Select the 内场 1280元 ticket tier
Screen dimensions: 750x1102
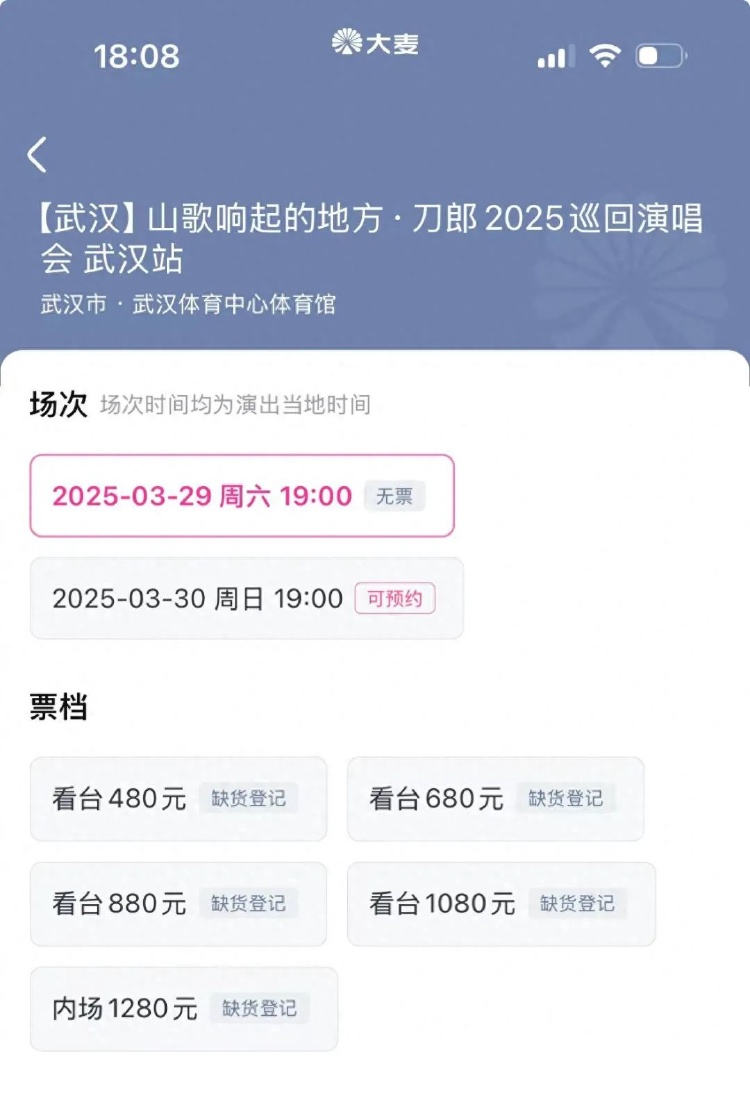[184, 1008]
